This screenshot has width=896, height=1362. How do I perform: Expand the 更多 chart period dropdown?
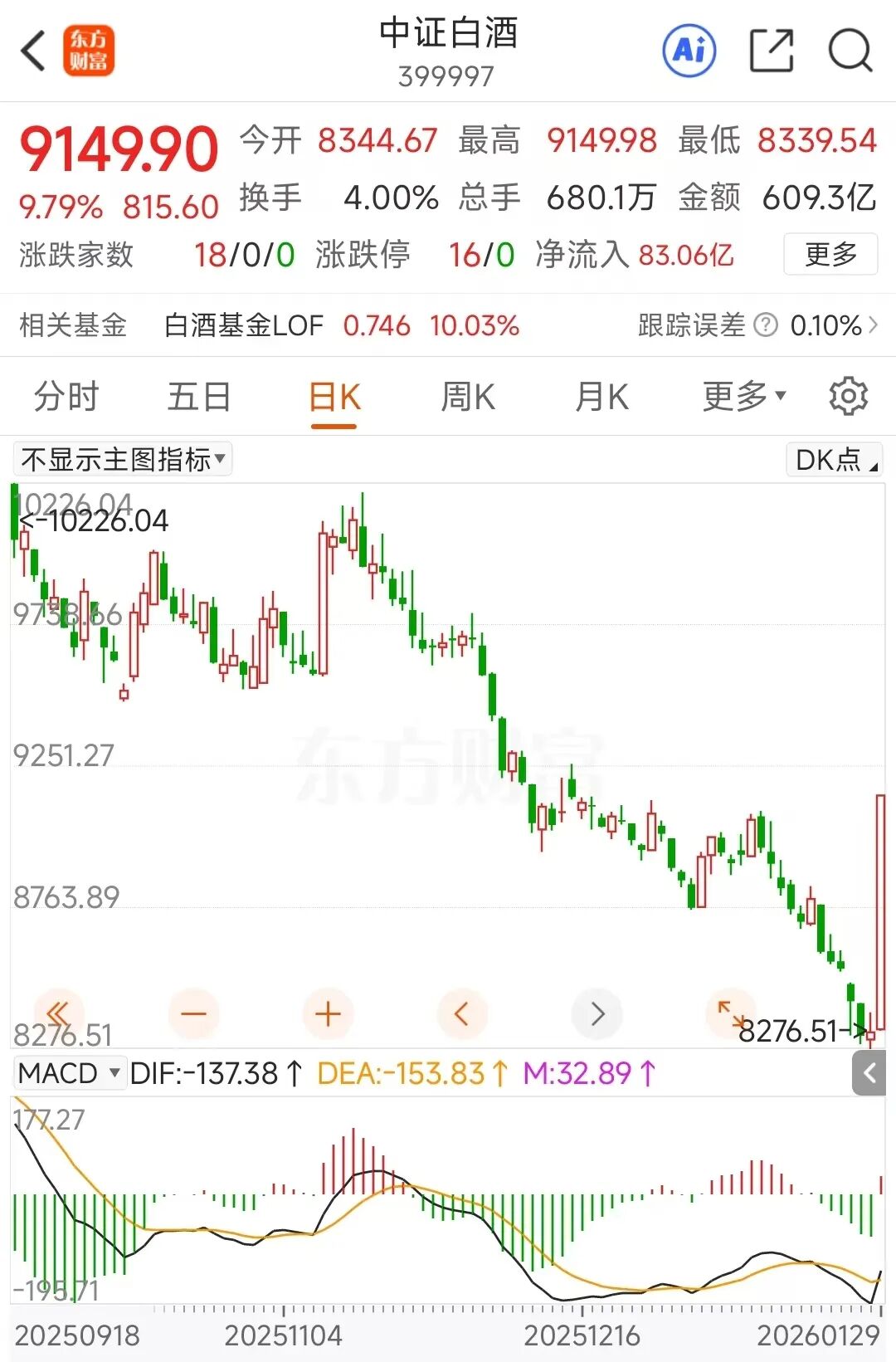pyautogui.click(x=743, y=397)
